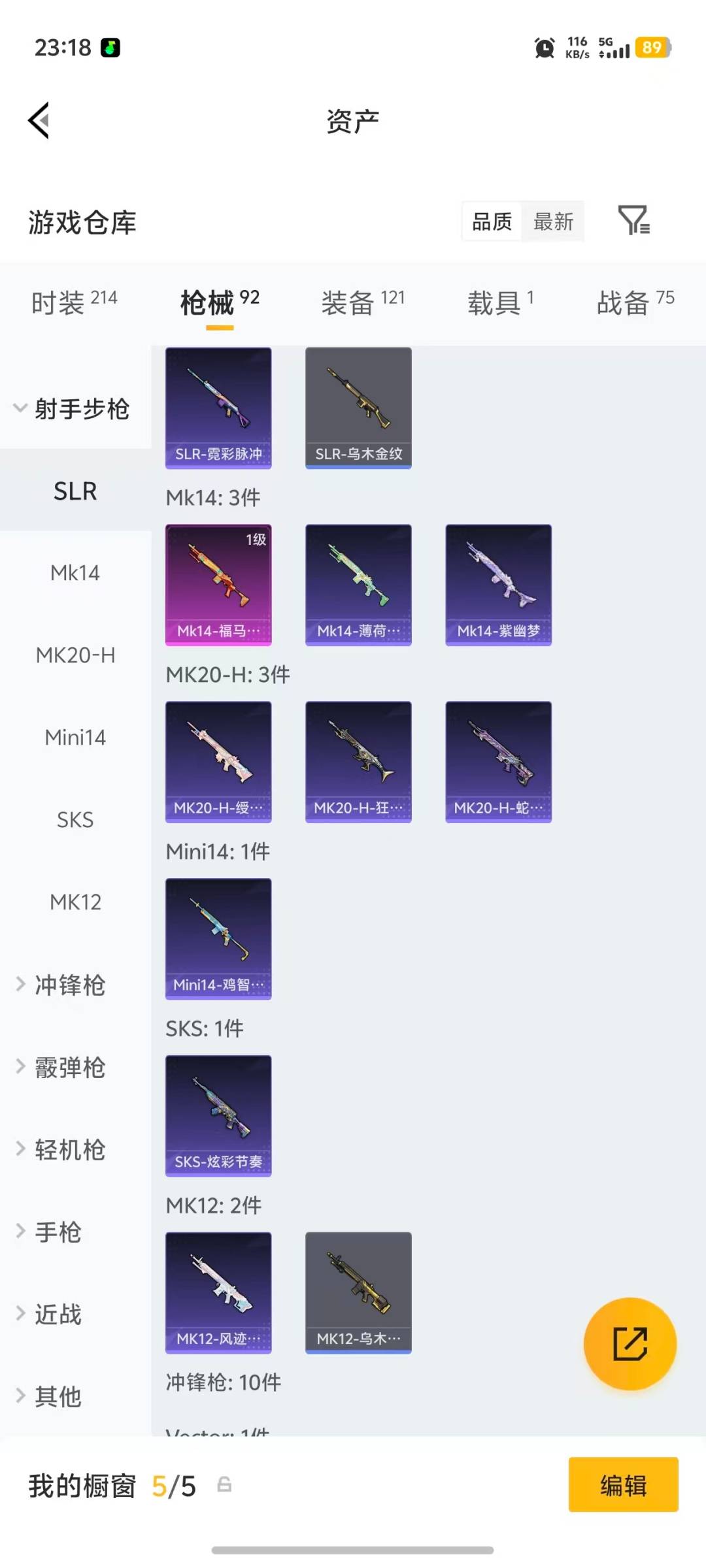This screenshot has height=1568, width=706.
Task: Click the back arrow at top left
Action: pyautogui.click(x=39, y=120)
